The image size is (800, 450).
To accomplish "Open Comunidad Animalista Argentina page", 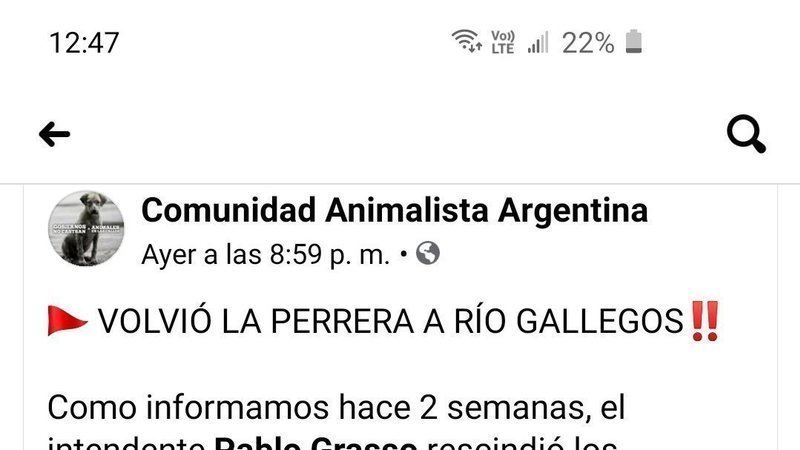I will (394, 211).
